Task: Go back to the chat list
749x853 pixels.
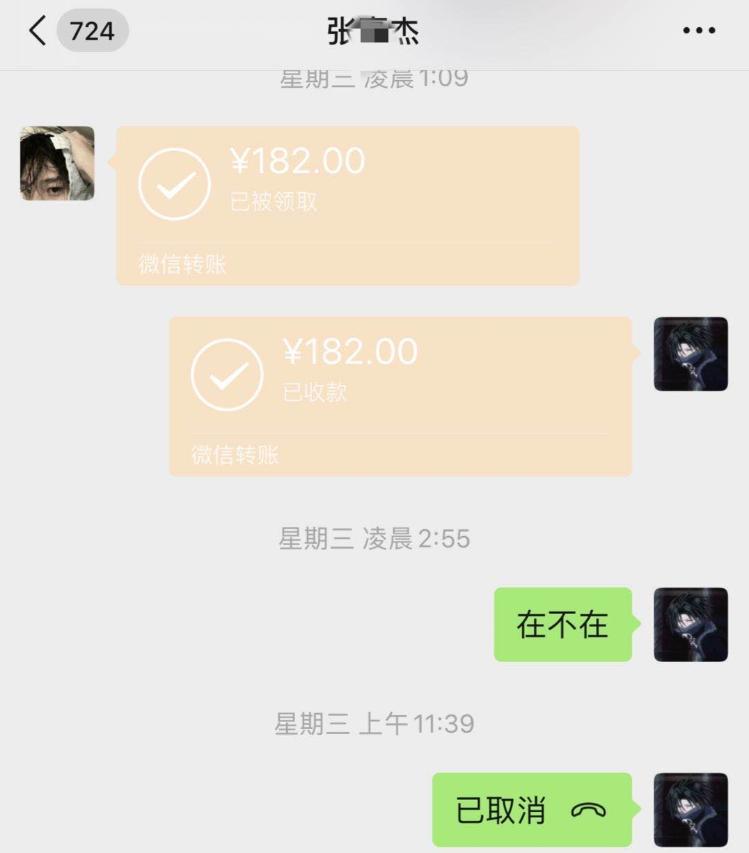Action: pos(38,31)
